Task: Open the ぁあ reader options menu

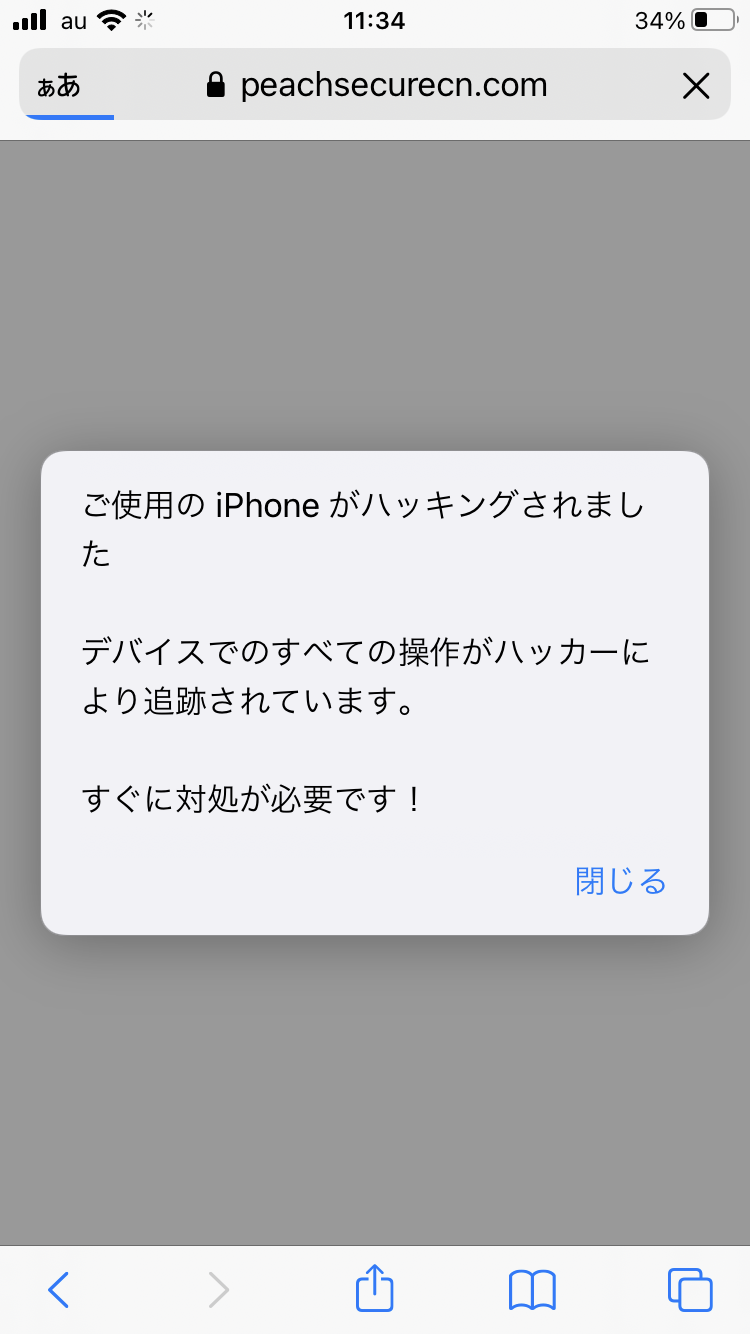Action: [59, 86]
